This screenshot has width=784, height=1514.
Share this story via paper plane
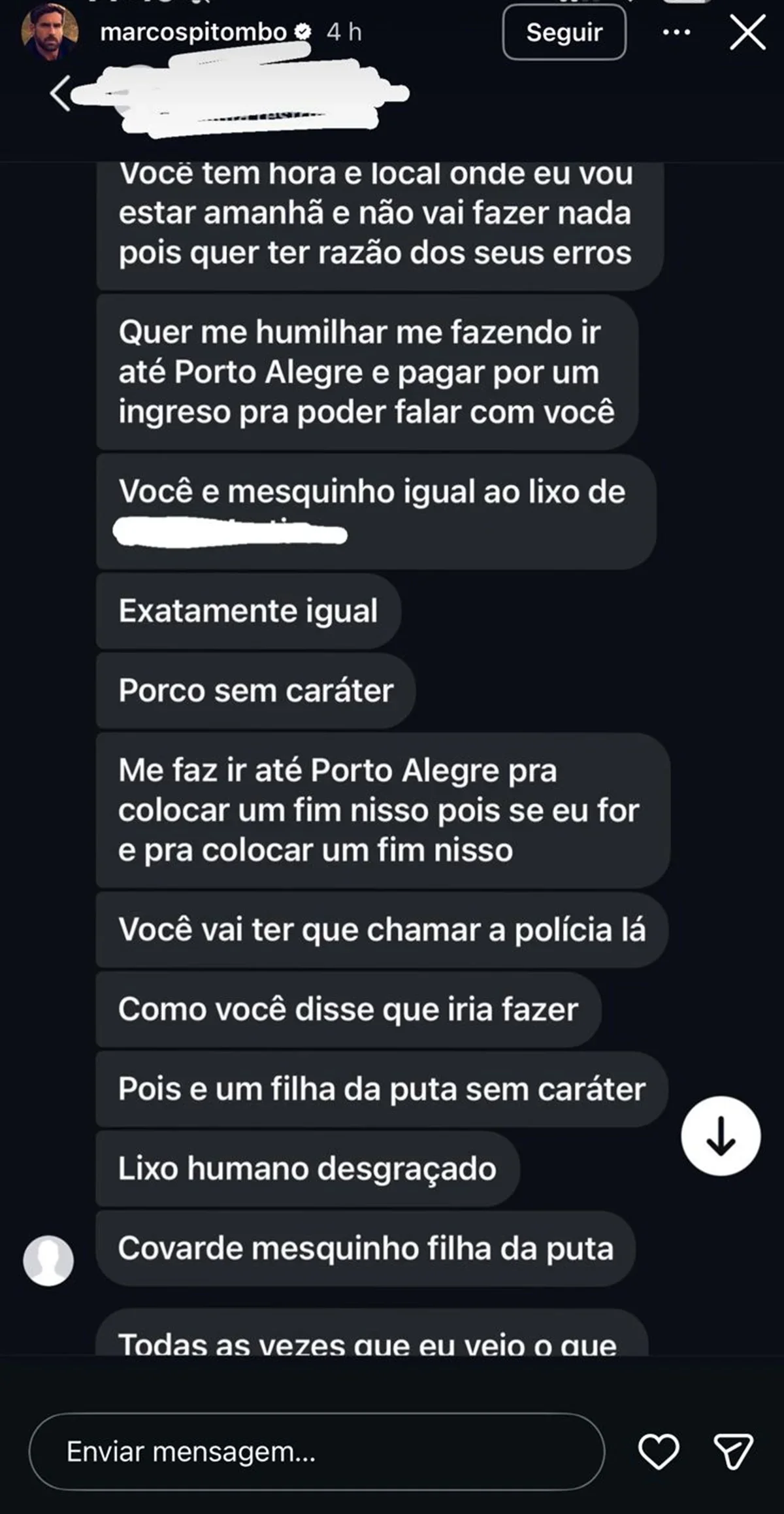pyautogui.click(x=733, y=1452)
